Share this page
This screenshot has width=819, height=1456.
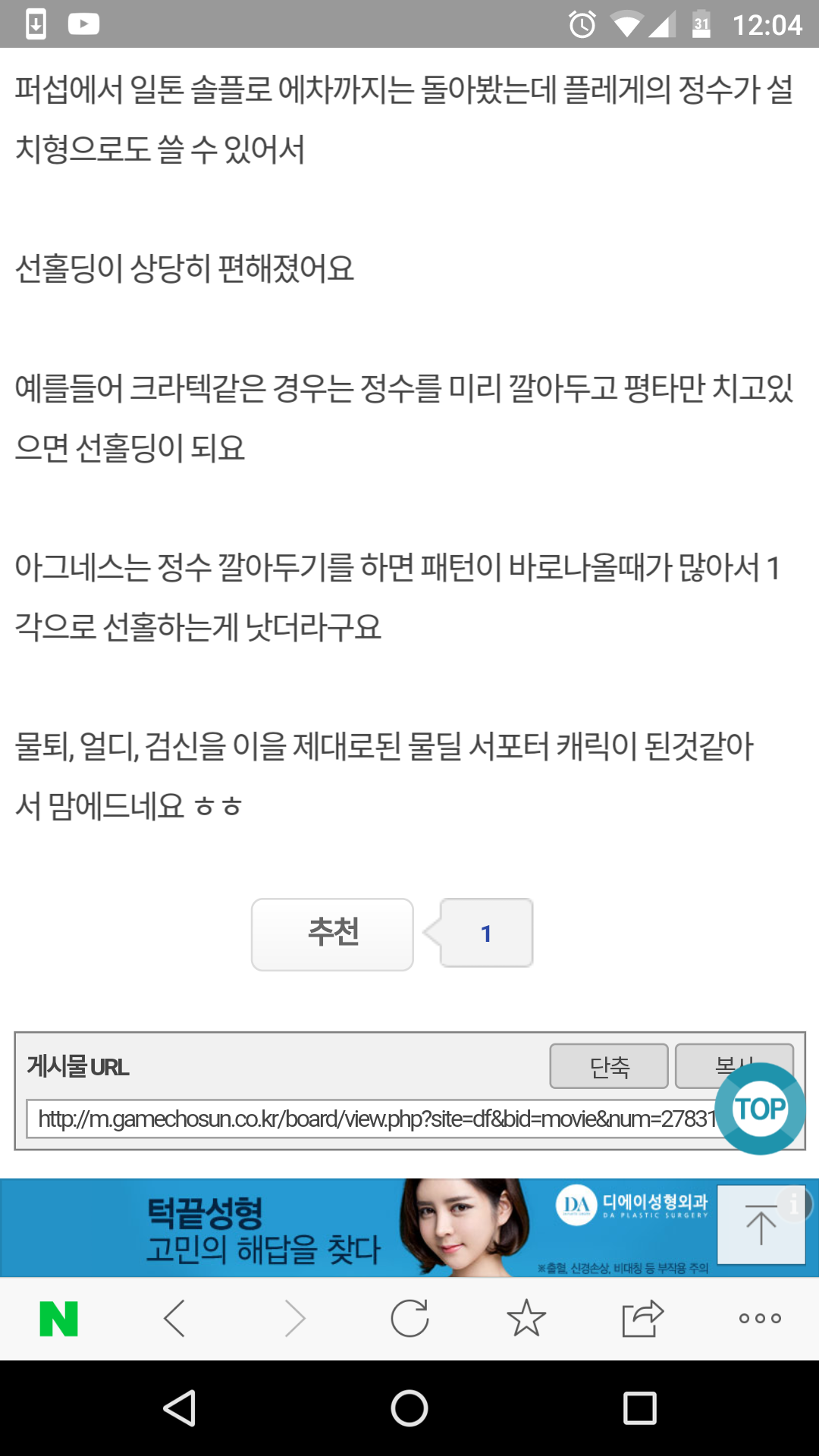point(642,1319)
